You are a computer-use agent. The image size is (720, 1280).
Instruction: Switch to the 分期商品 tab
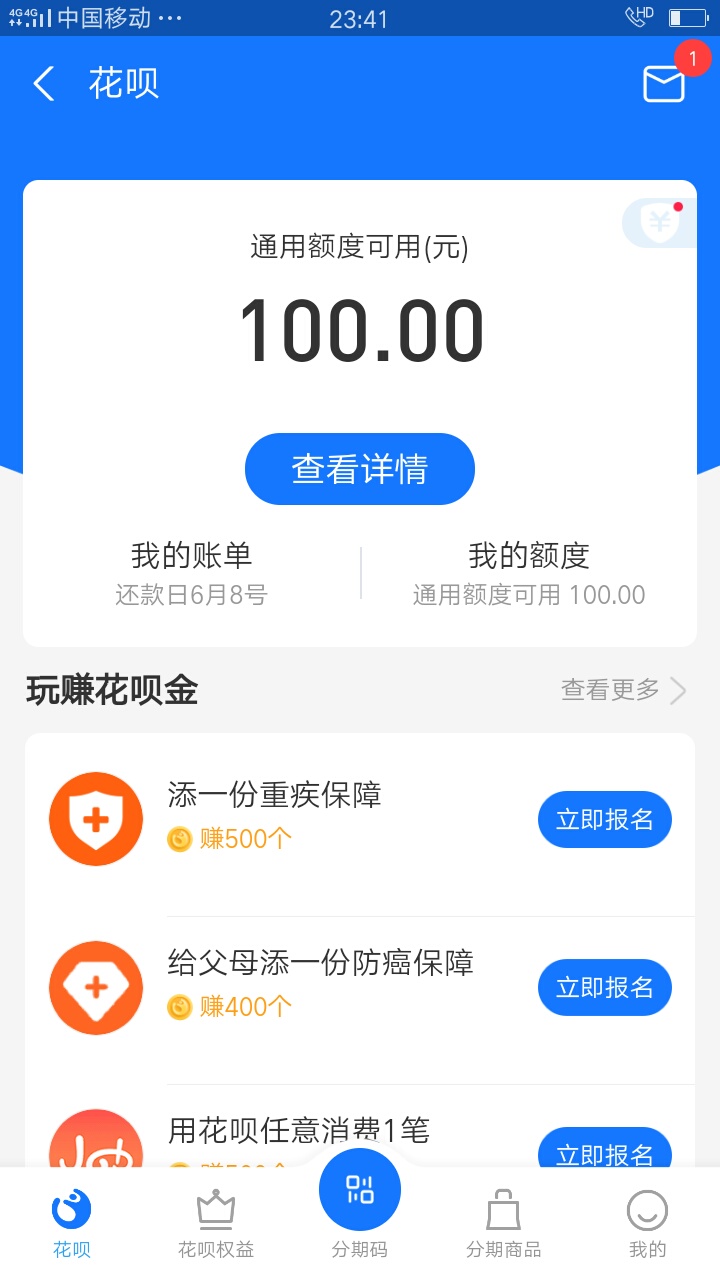click(x=504, y=1225)
